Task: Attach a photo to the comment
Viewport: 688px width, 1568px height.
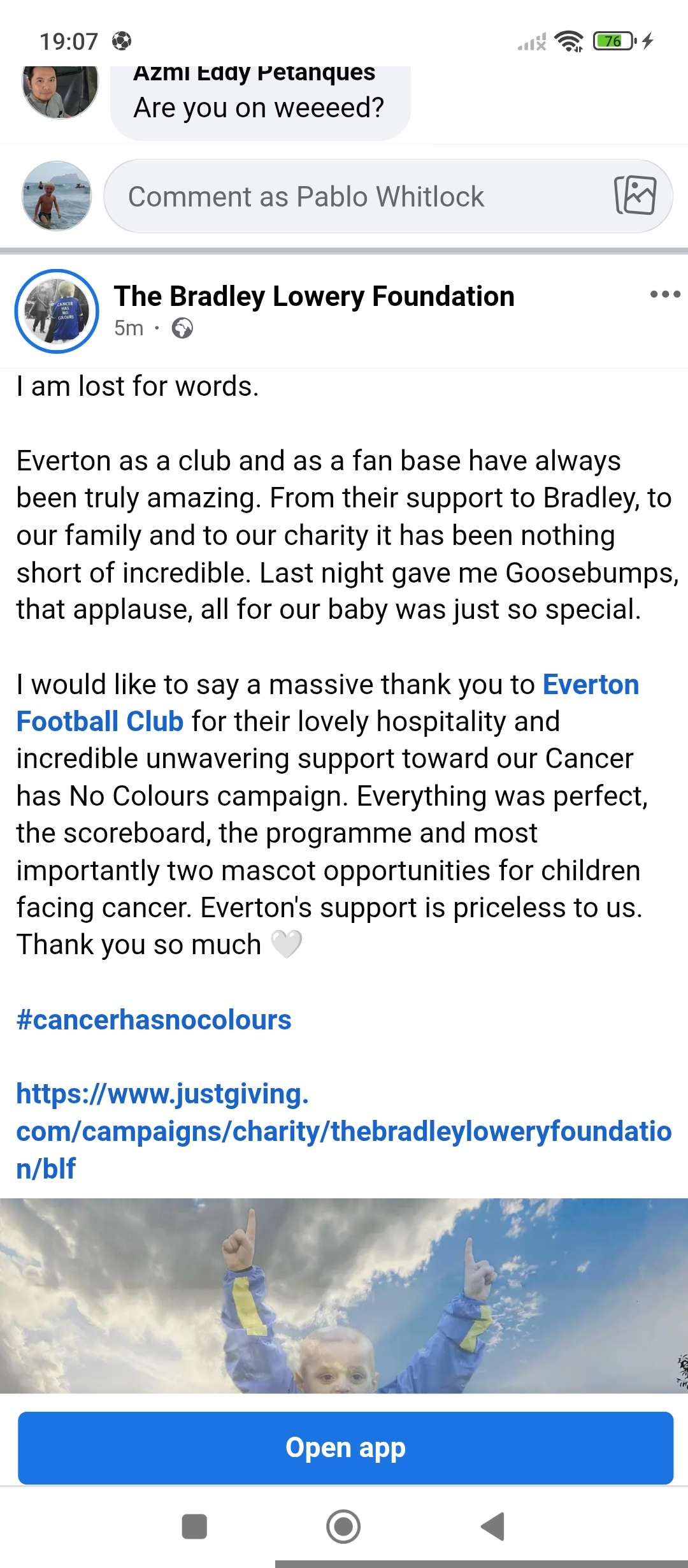Action: 634,196
